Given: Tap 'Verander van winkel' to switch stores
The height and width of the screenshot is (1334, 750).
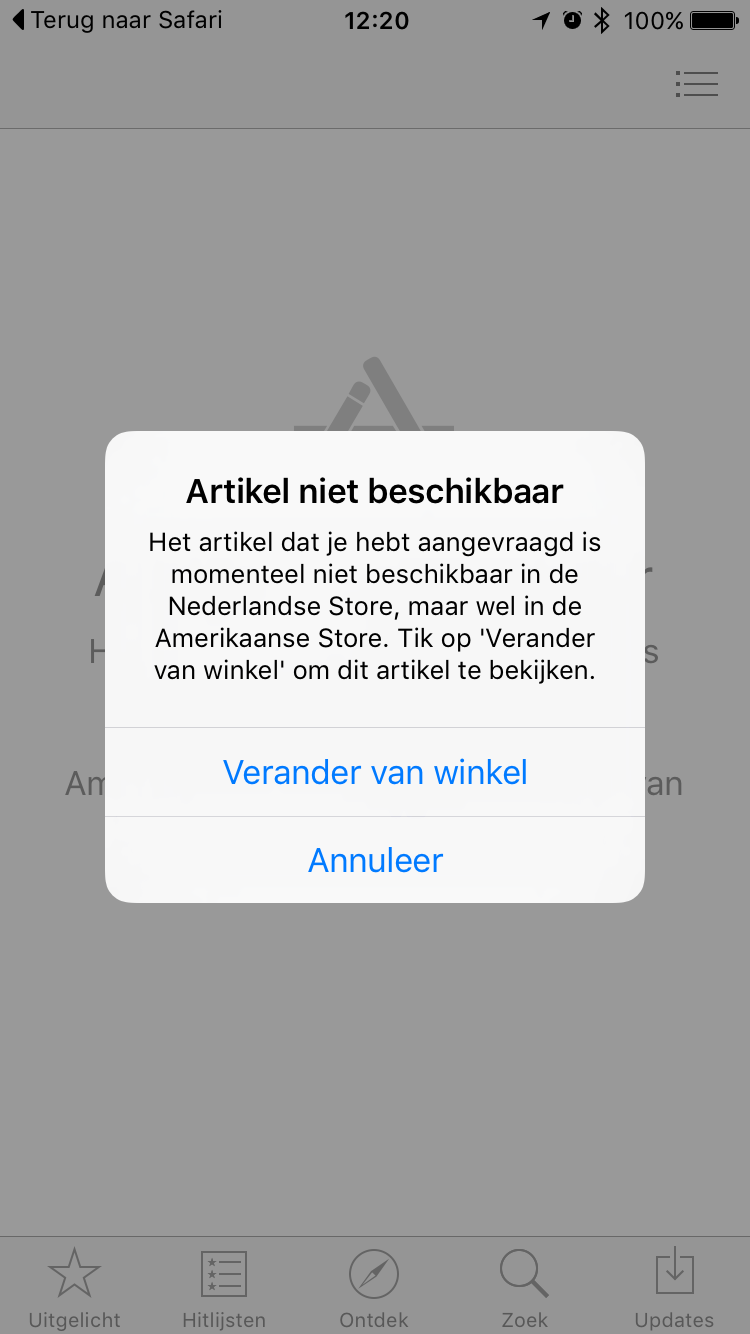Looking at the screenshot, I should (x=375, y=772).
